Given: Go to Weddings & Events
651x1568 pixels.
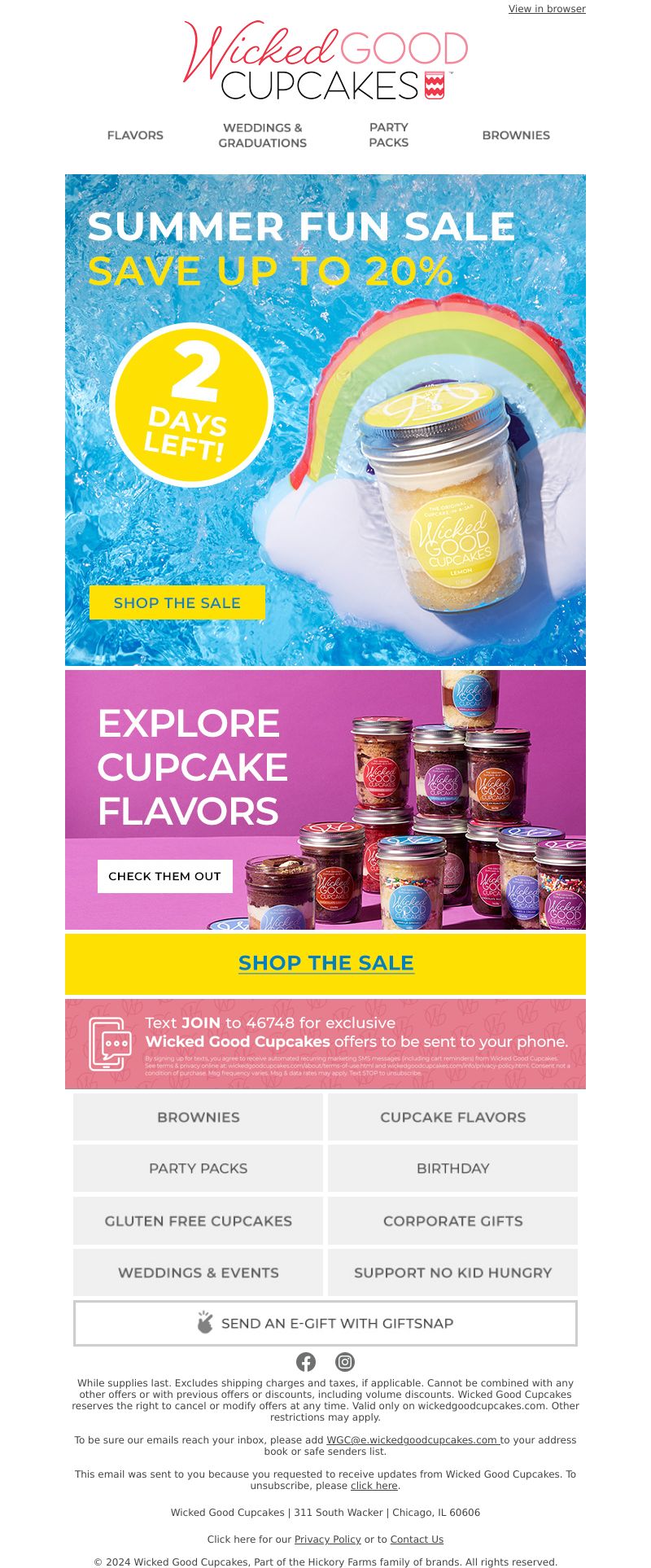Looking at the screenshot, I should tap(198, 1272).
